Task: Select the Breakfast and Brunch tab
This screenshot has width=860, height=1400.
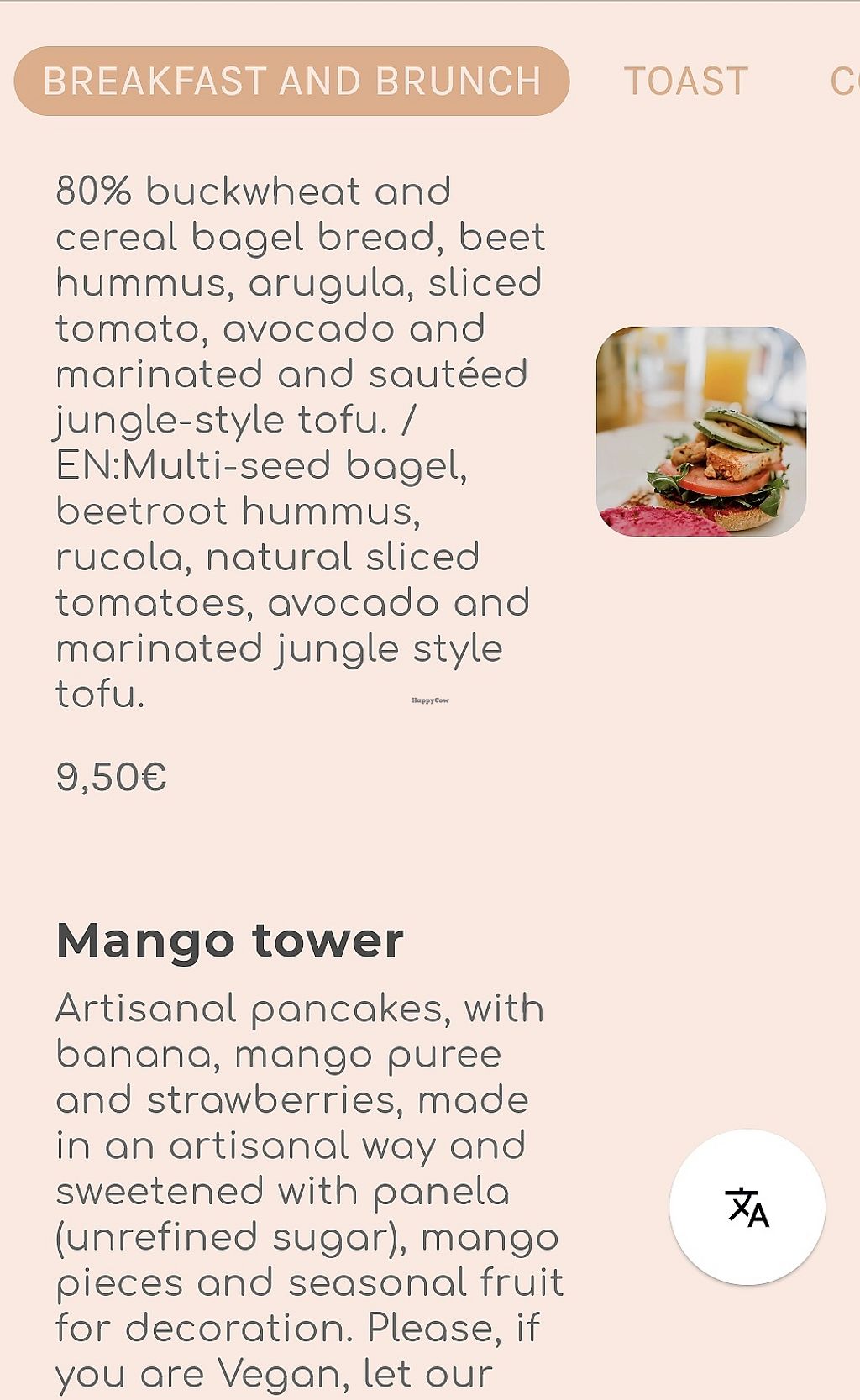Action: pyautogui.click(x=291, y=81)
